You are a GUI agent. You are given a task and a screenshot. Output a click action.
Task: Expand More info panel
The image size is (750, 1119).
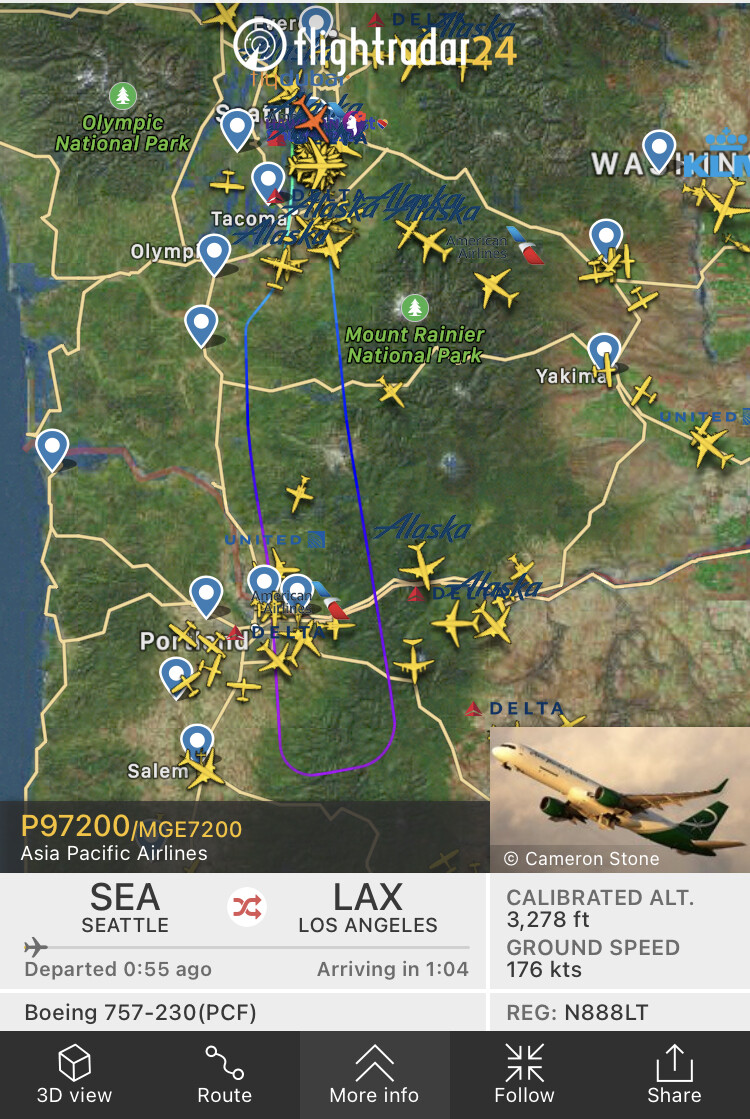coord(374,1075)
